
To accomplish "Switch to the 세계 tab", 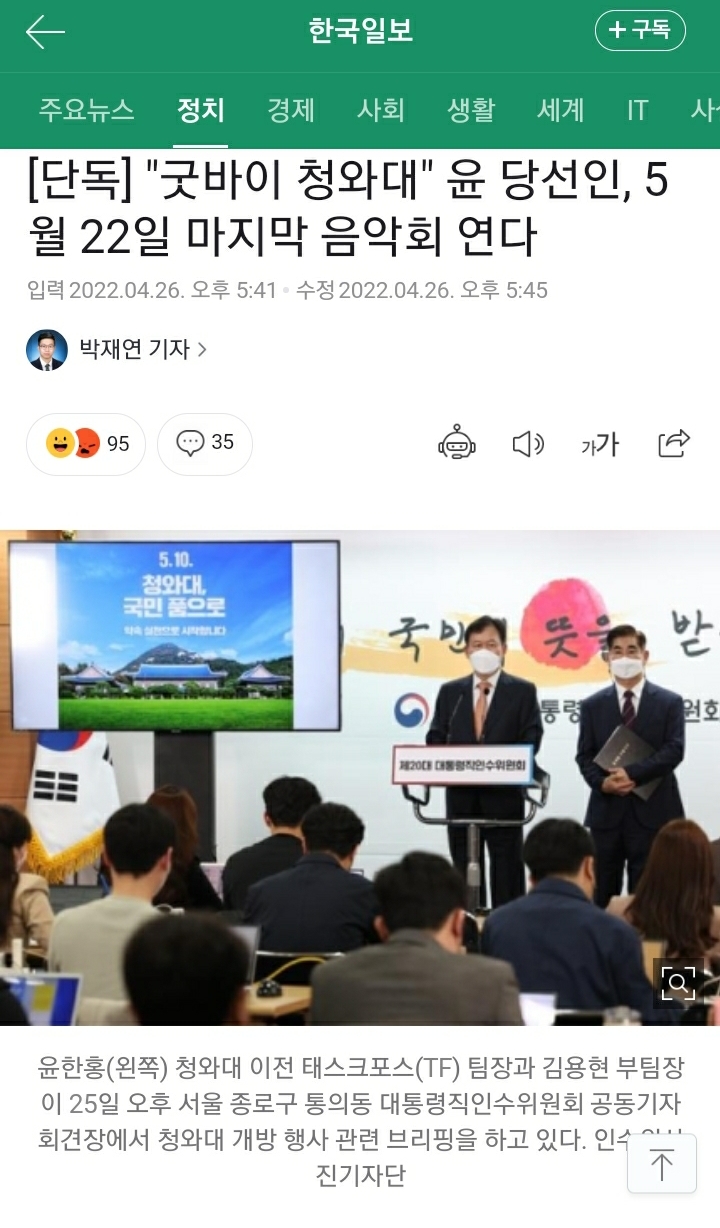I will 561,110.
